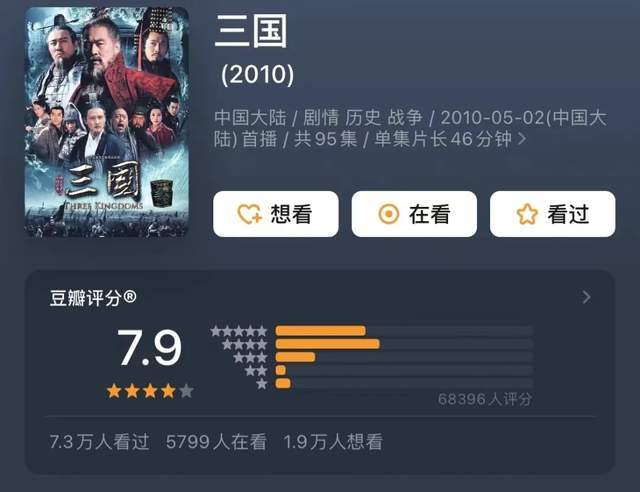This screenshot has width=640, height=492.
Task: Mark 三国 as 想看
Action: point(275,214)
